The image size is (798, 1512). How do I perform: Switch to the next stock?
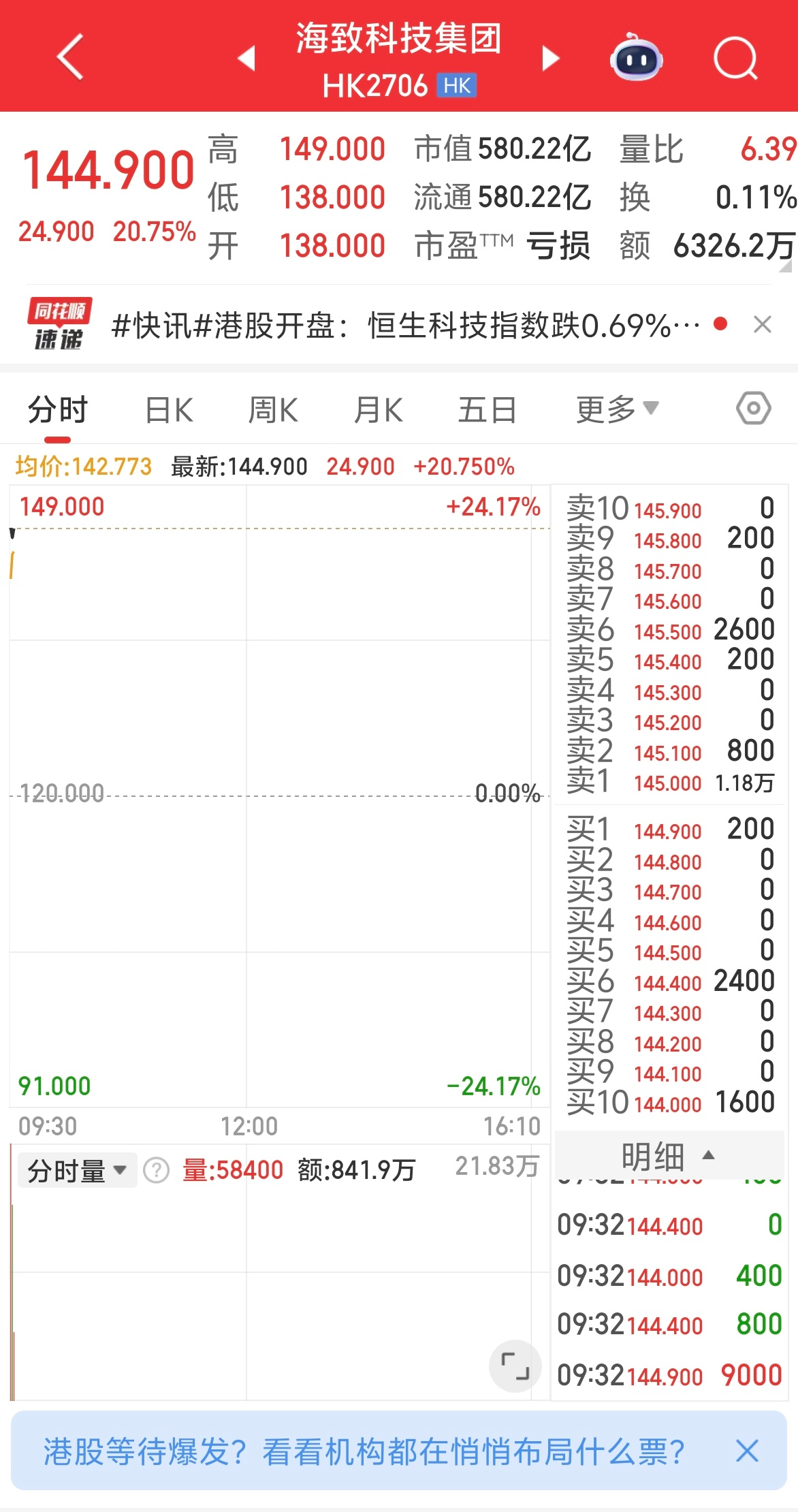coord(550,59)
